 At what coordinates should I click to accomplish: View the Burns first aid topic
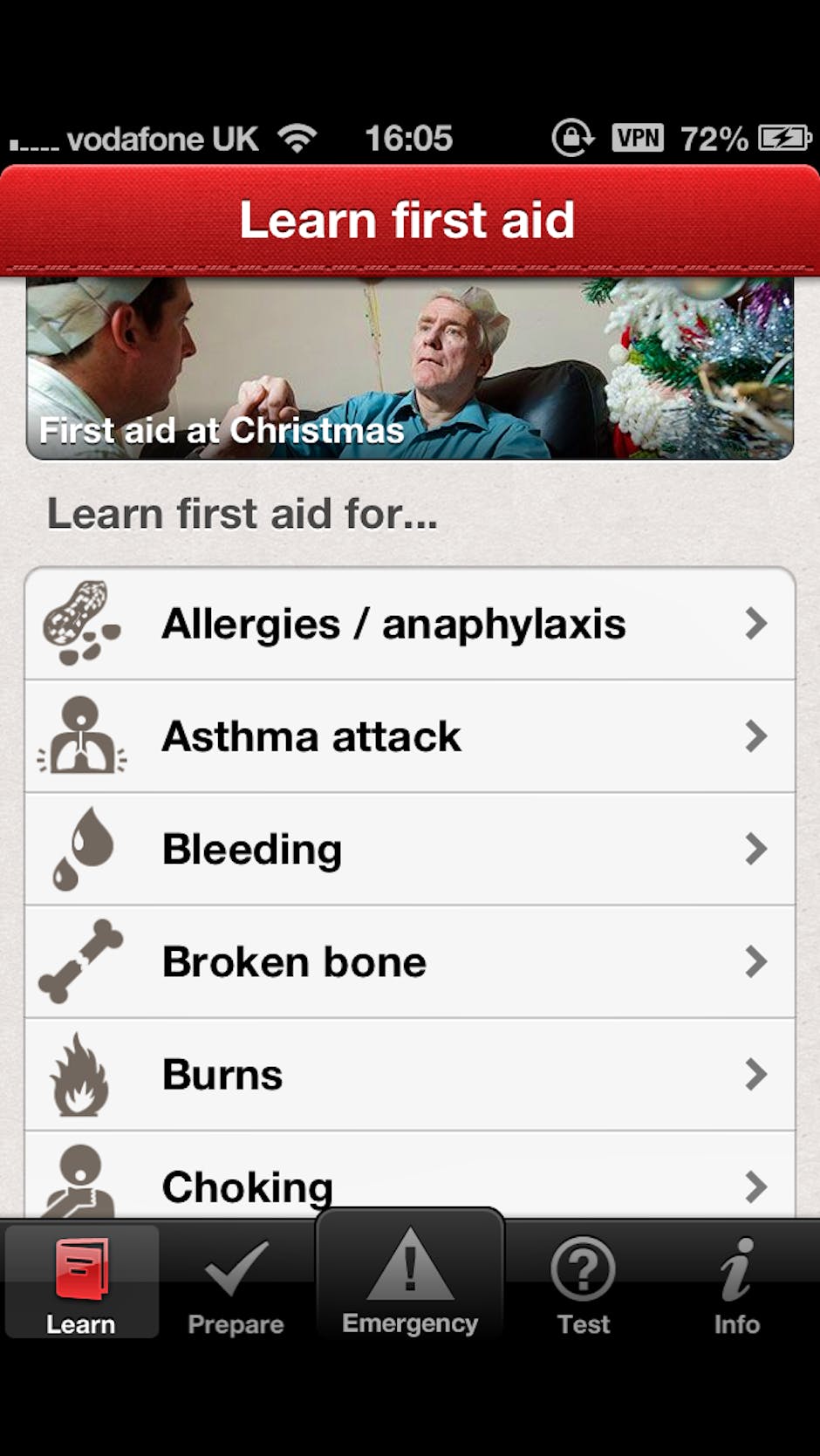pyautogui.click(x=409, y=1074)
